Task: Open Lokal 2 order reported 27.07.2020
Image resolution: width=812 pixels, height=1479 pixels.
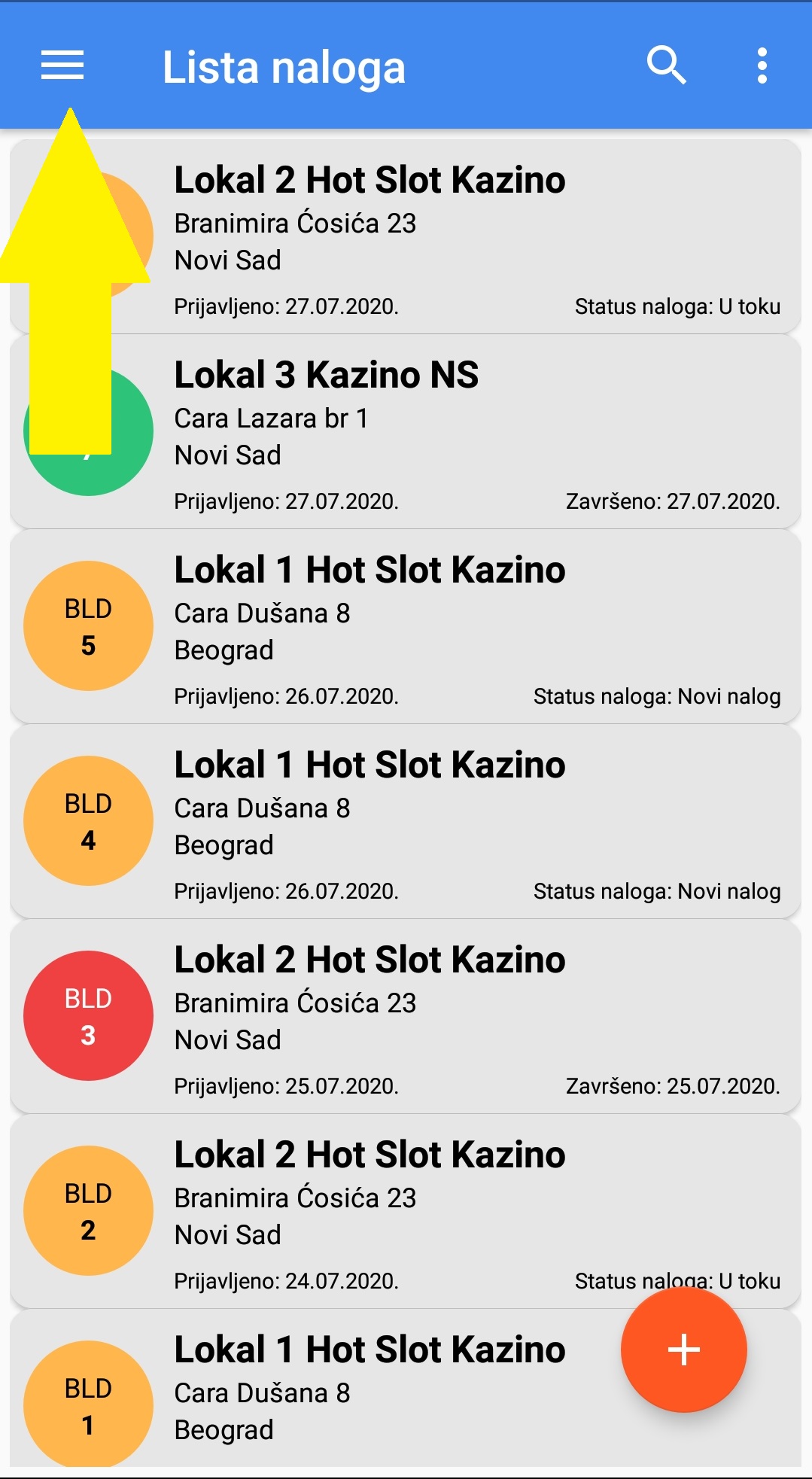Action: pyautogui.click(x=452, y=237)
